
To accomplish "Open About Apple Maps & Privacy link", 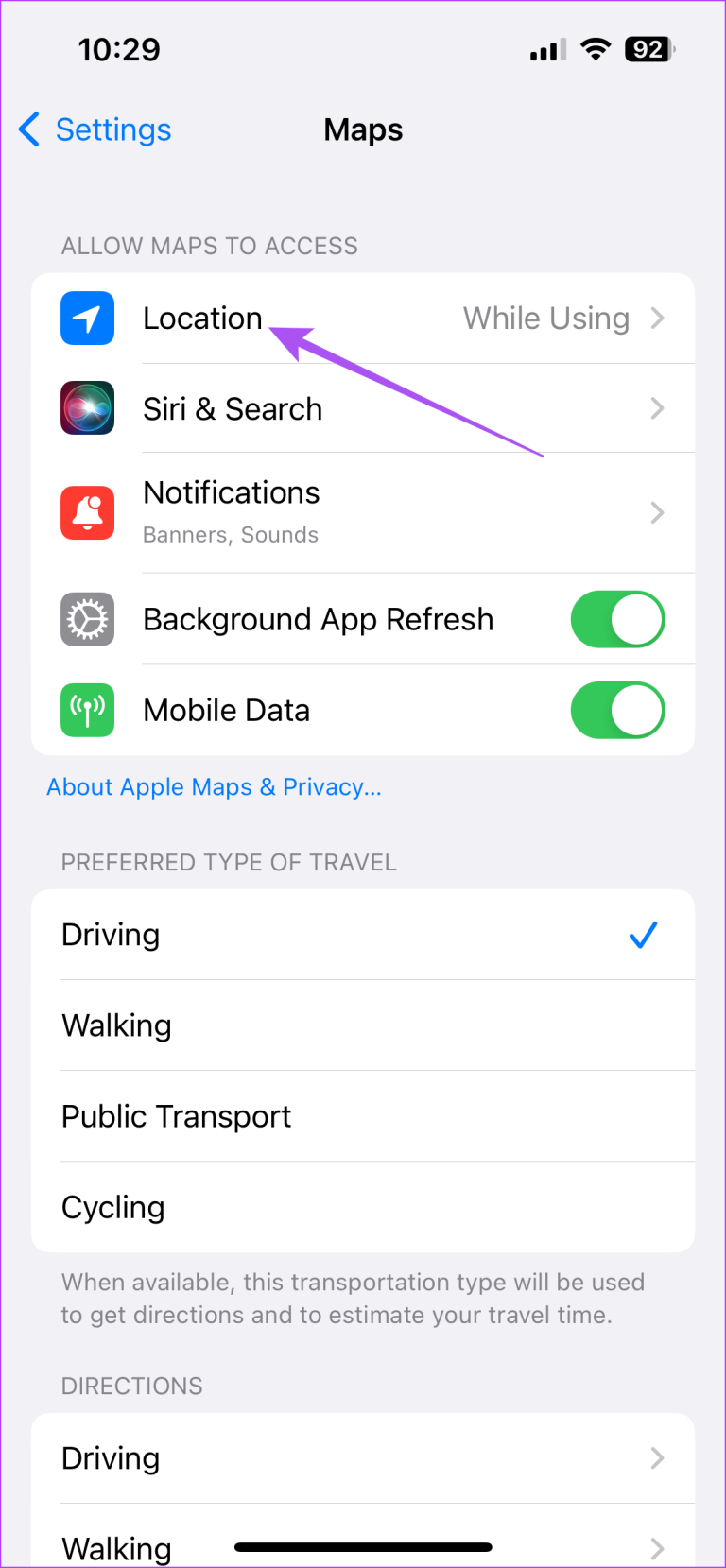I will pyautogui.click(x=214, y=786).
